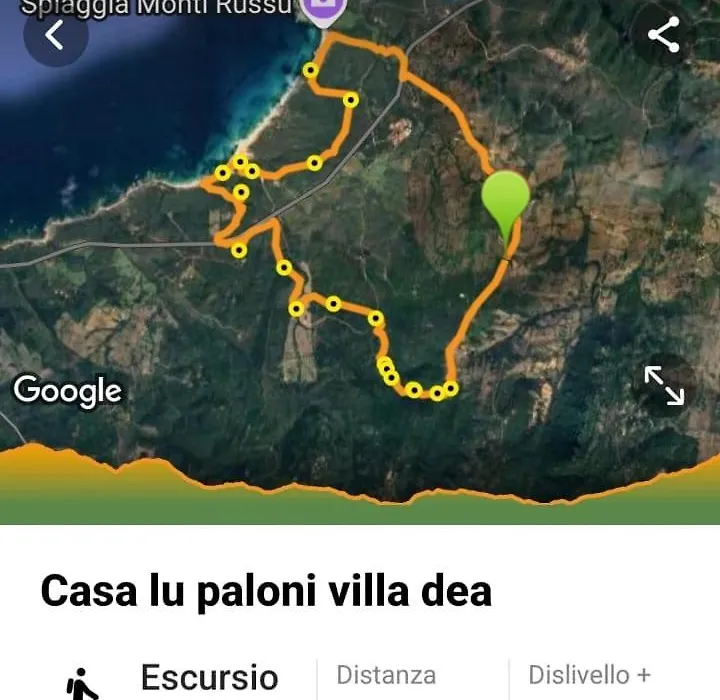Share this hiking route
Viewport: 720px width, 700px height.
pos(663,35)
